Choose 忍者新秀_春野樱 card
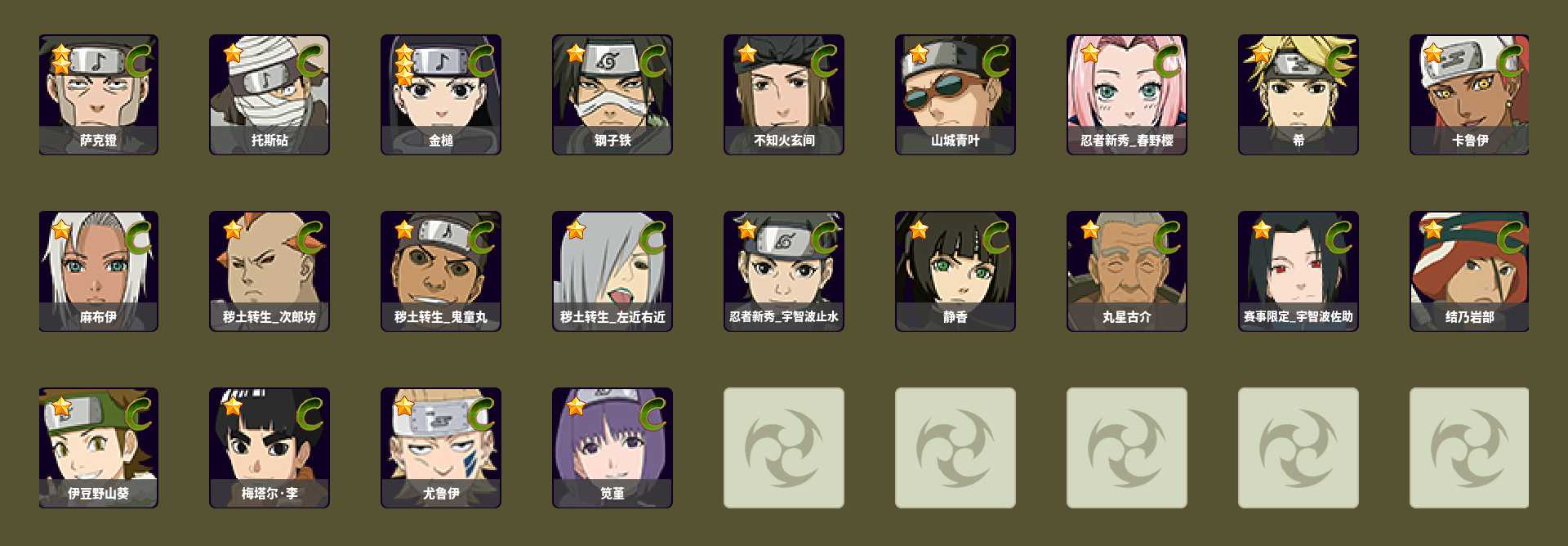Screen dimensions: 1568x546 [1127, 94]
